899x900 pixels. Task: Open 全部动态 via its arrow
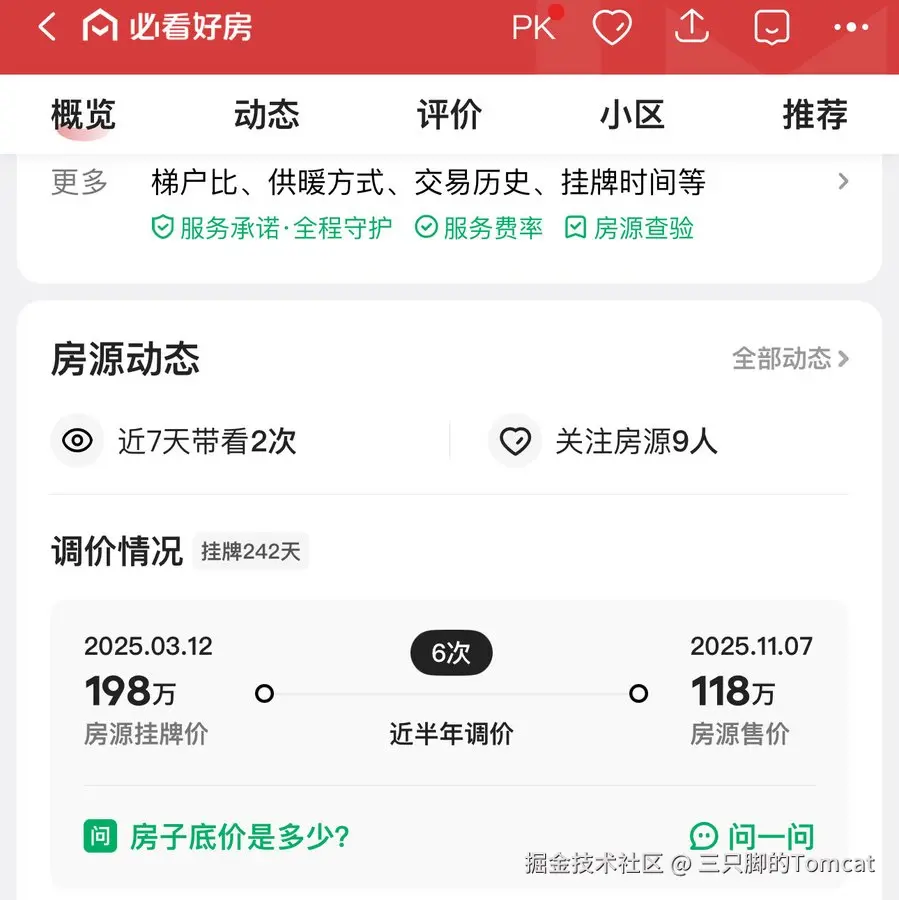(790, 359)
